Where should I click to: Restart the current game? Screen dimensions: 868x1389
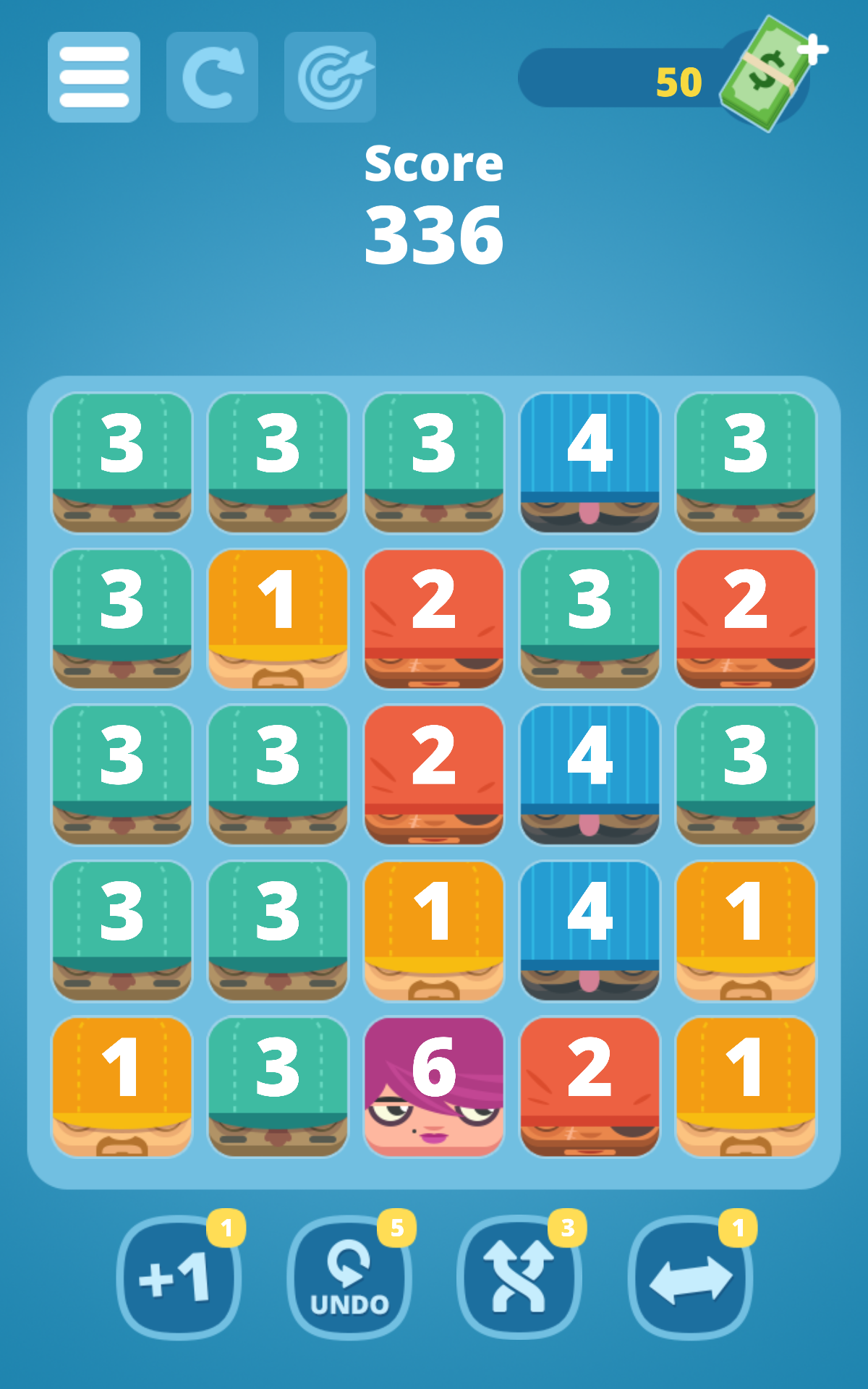tap(211, 77)
